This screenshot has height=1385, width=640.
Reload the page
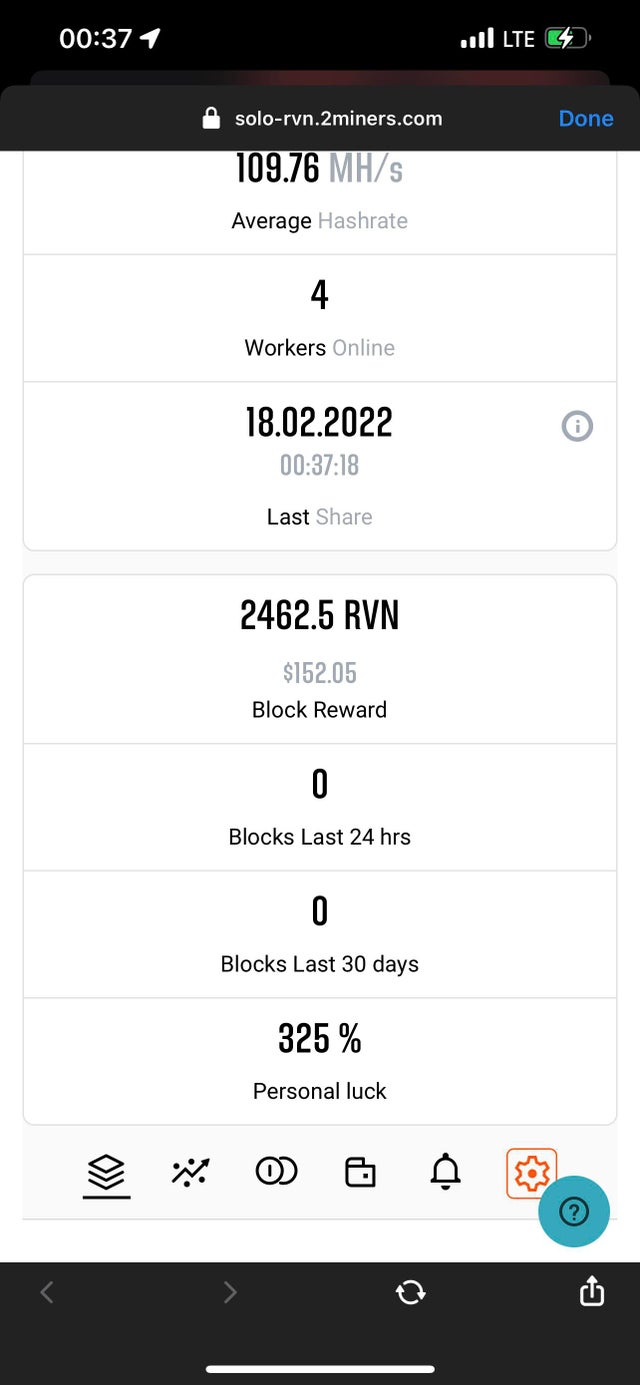tap(410, 1292)
